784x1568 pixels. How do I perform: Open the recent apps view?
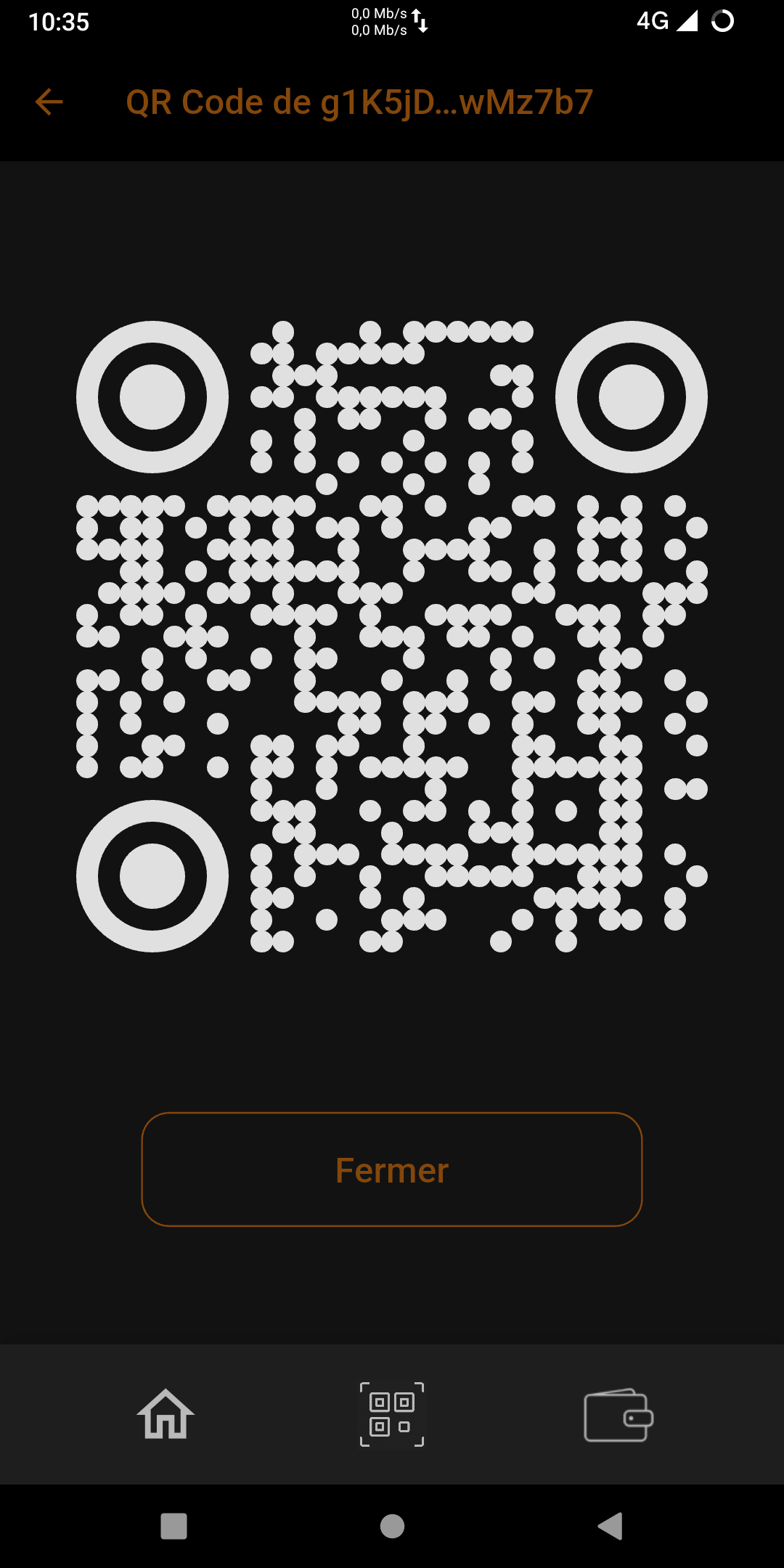click(x=173, y=1526)
